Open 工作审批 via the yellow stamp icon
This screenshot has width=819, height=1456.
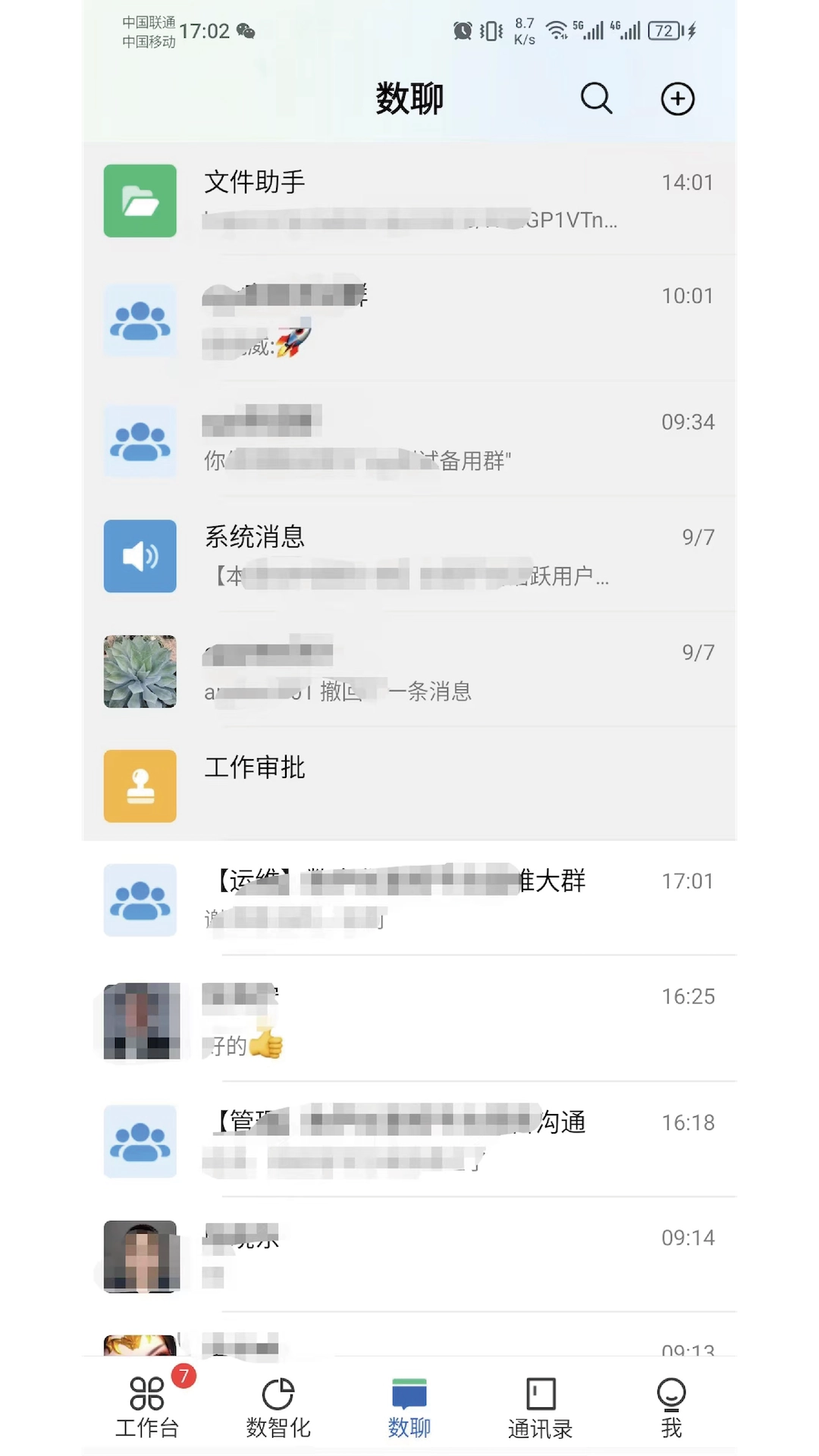(140, 786)
